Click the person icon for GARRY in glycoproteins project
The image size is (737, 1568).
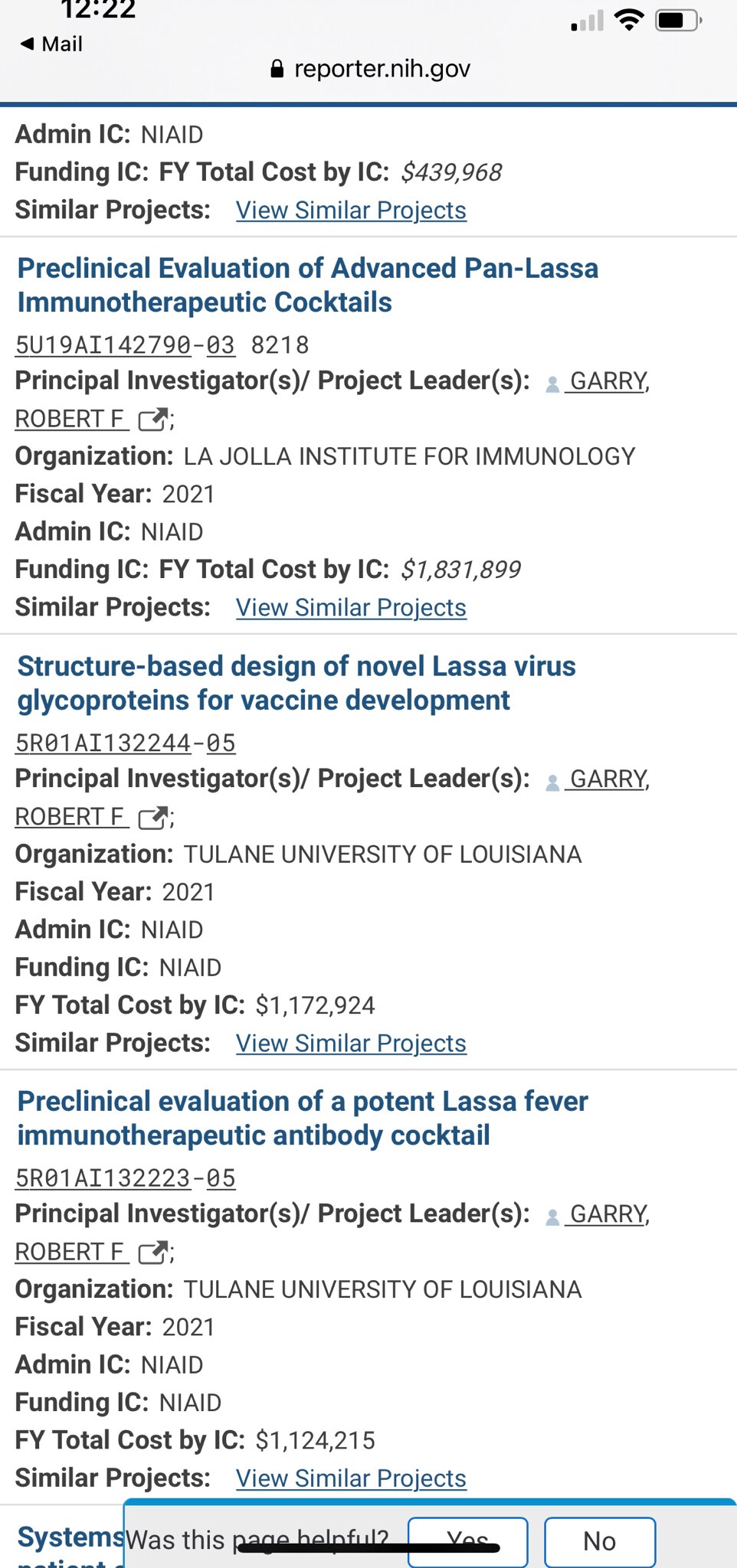point(552,779)
